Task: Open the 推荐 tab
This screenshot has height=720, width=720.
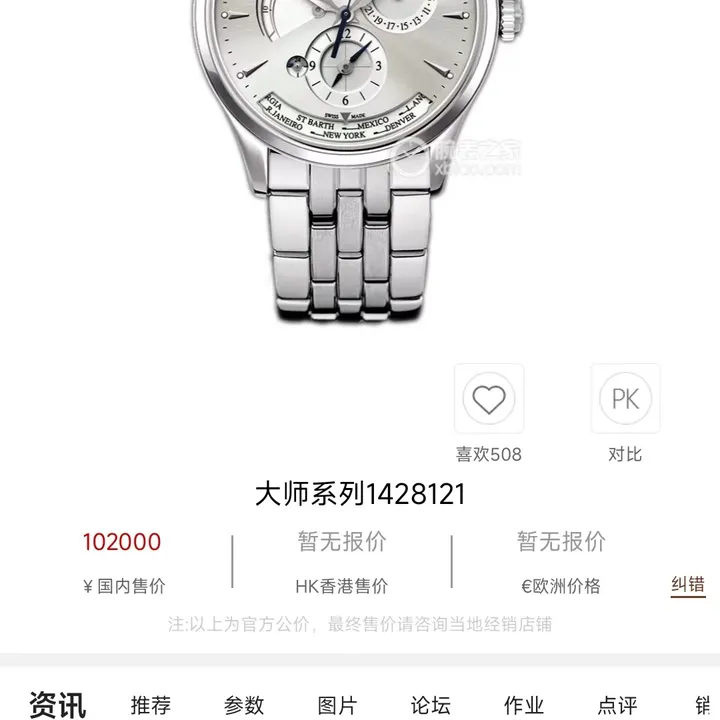Action: point(151,706)
